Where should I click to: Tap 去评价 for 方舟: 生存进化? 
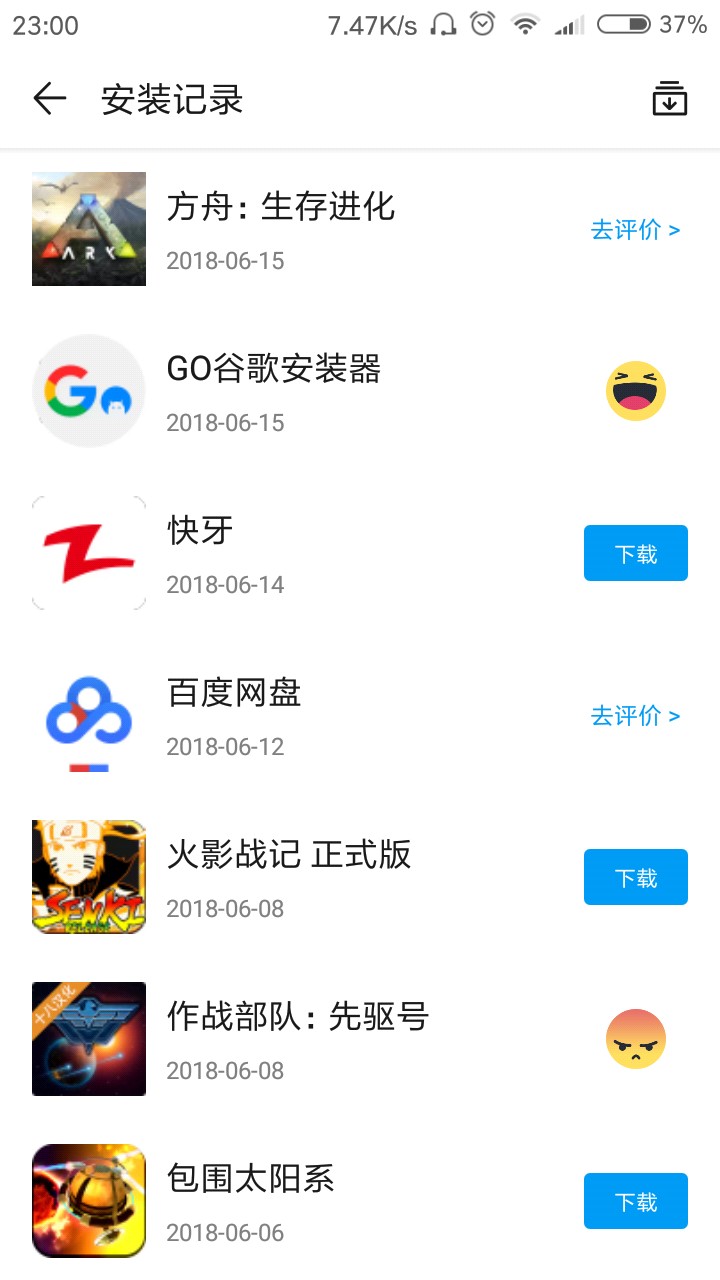point(635,230)
